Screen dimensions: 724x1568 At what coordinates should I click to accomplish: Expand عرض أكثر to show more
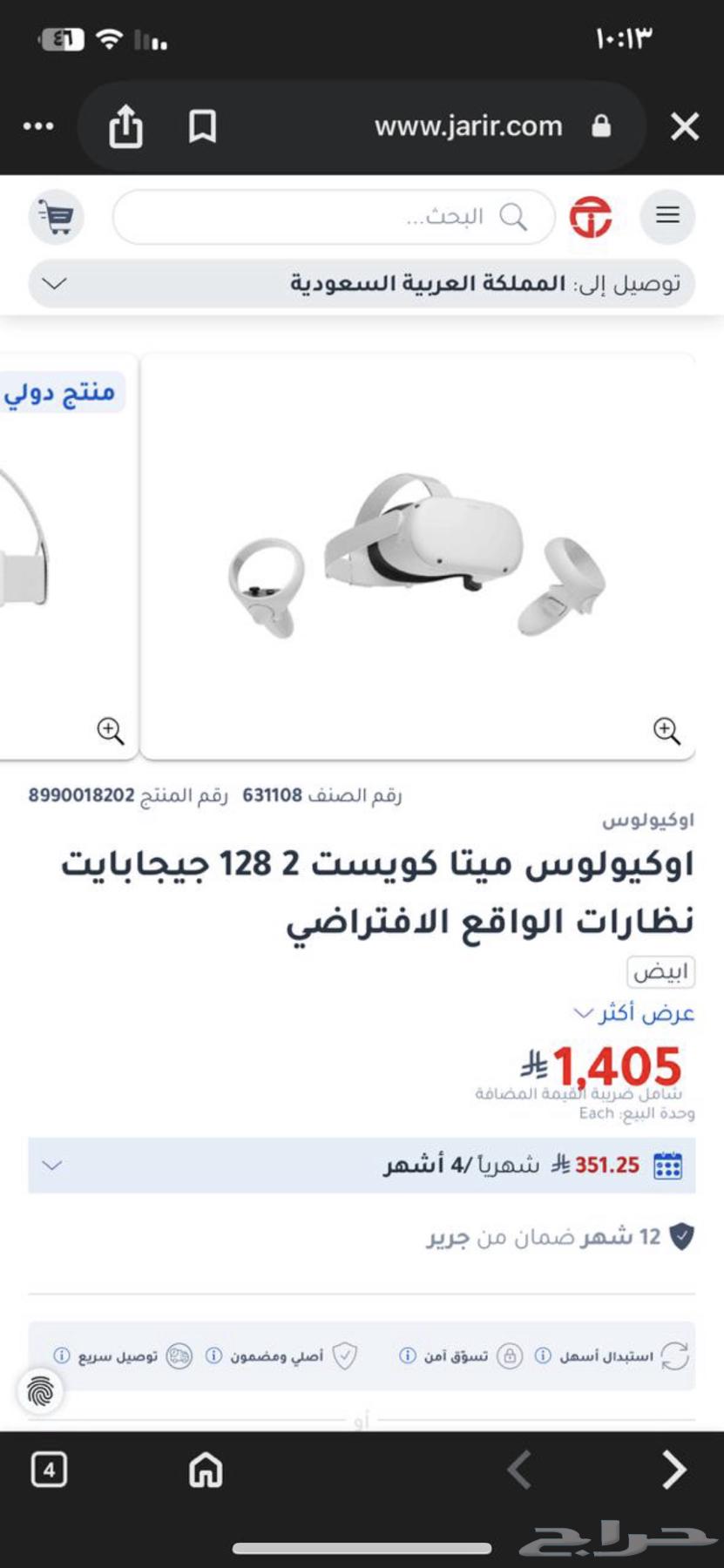[x=633, y=1013]
